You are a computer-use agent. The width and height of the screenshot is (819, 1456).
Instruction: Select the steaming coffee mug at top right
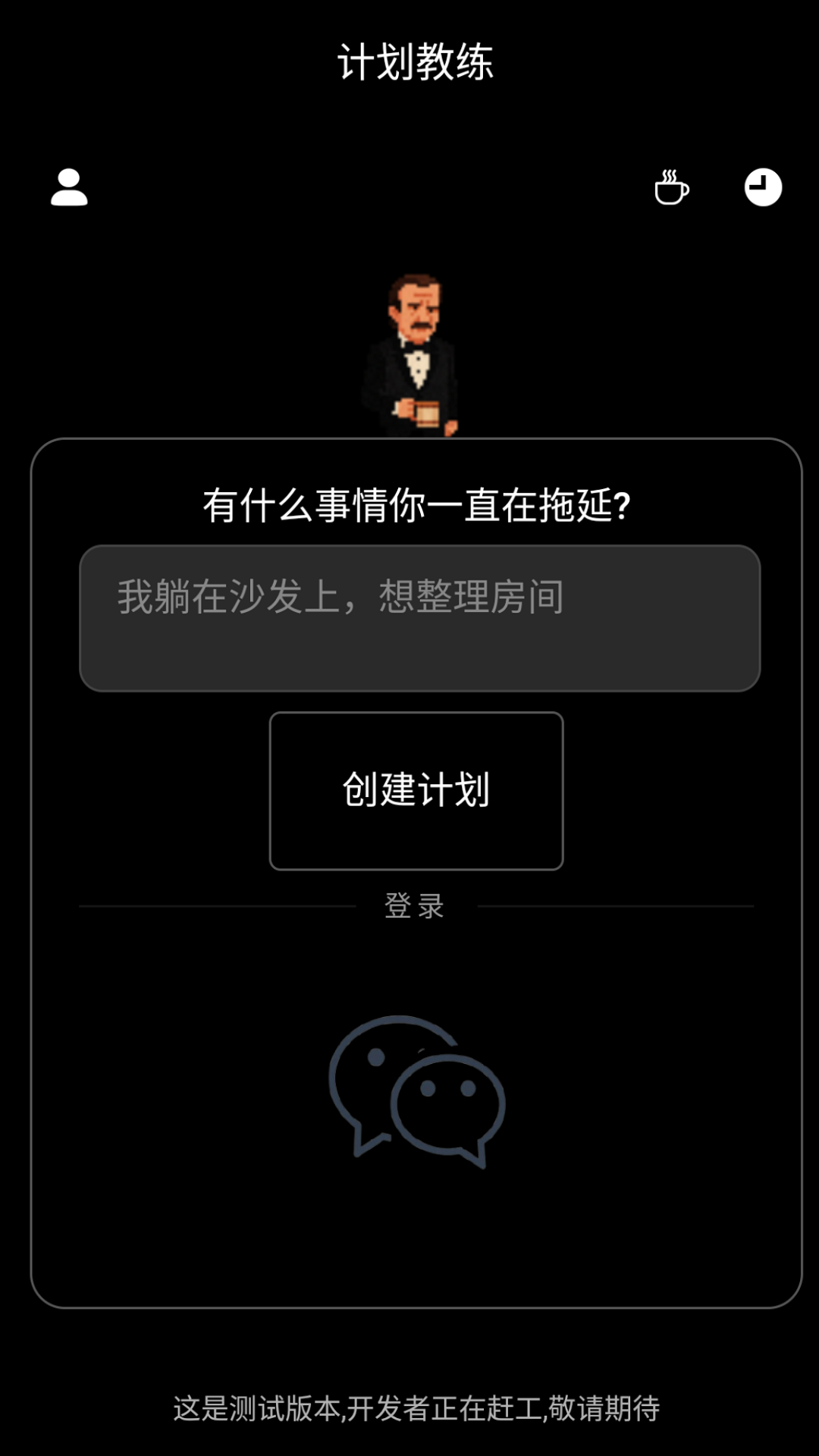pos(670,190)
